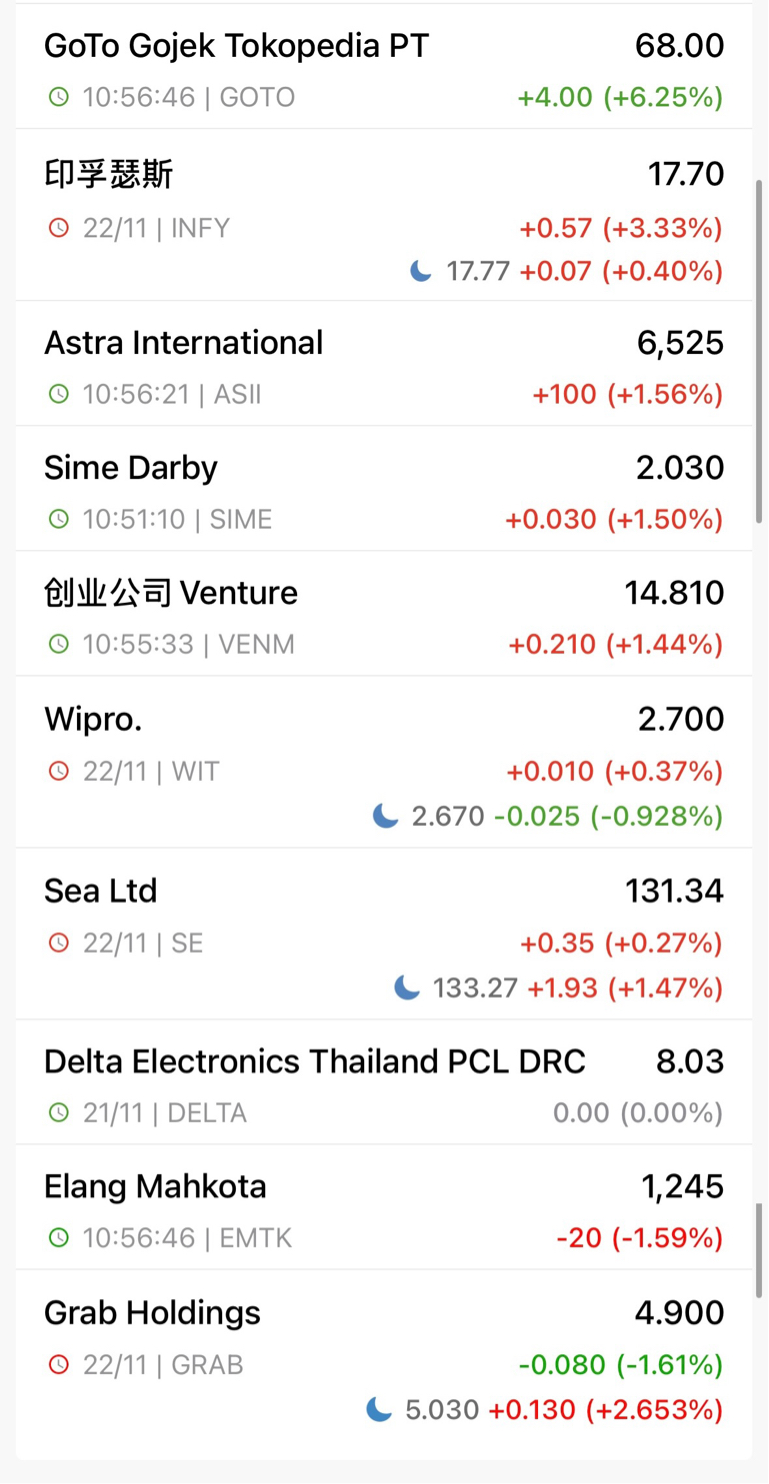View Delta Electronics Thailand PCL DRC
The height and width of the screenshot is (1484, 769).
click(384, 1082)
